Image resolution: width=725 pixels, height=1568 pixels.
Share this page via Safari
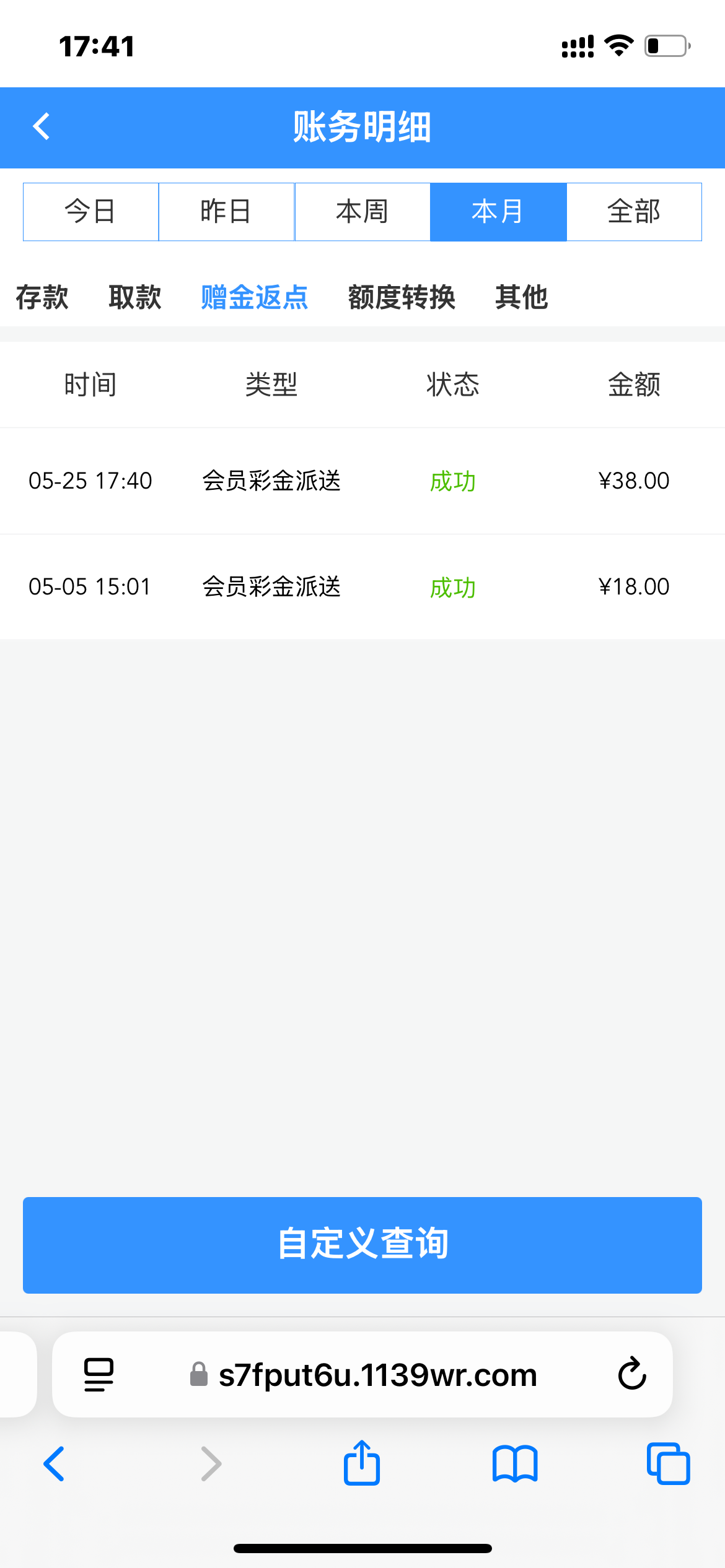(362, 1463)
